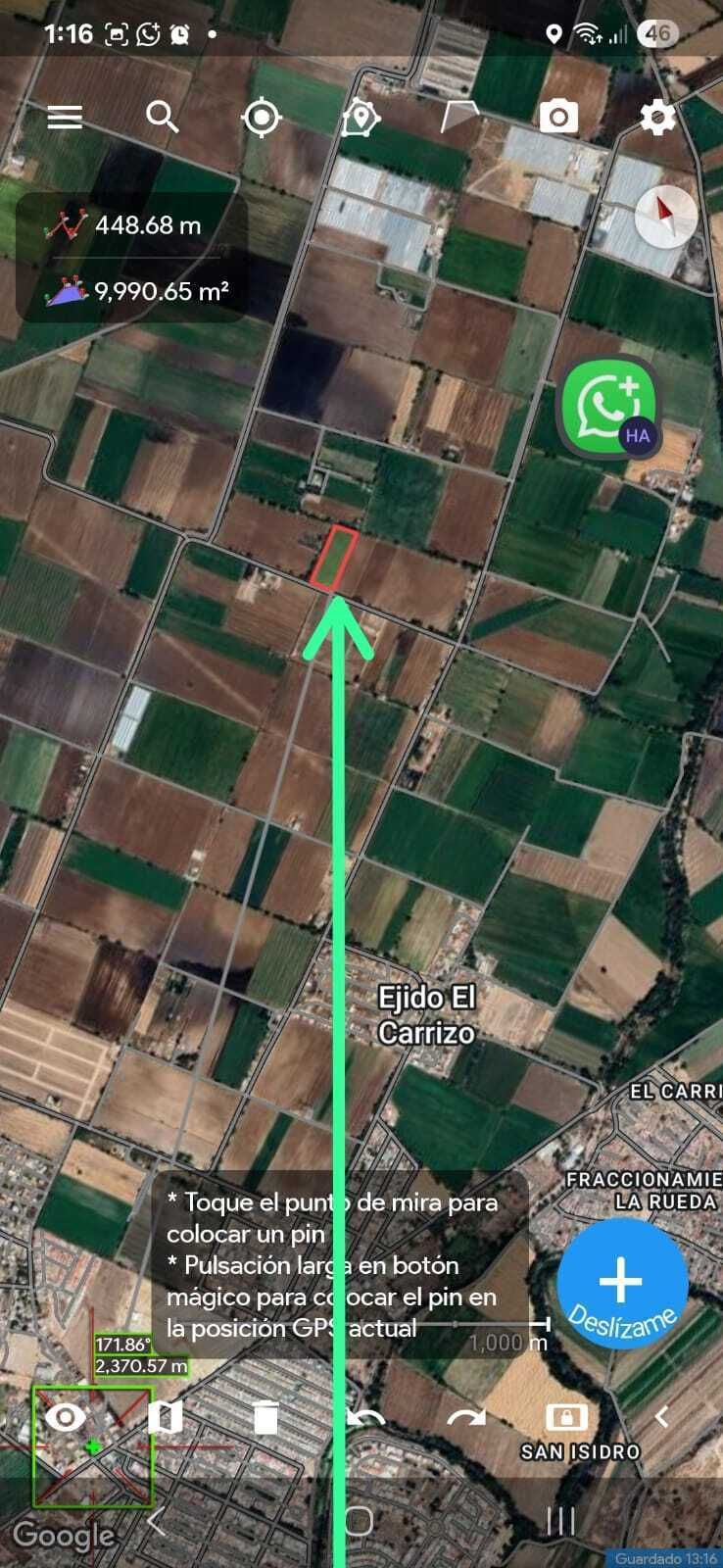
Task: Undo the last point
Action: coord(365,1418)
